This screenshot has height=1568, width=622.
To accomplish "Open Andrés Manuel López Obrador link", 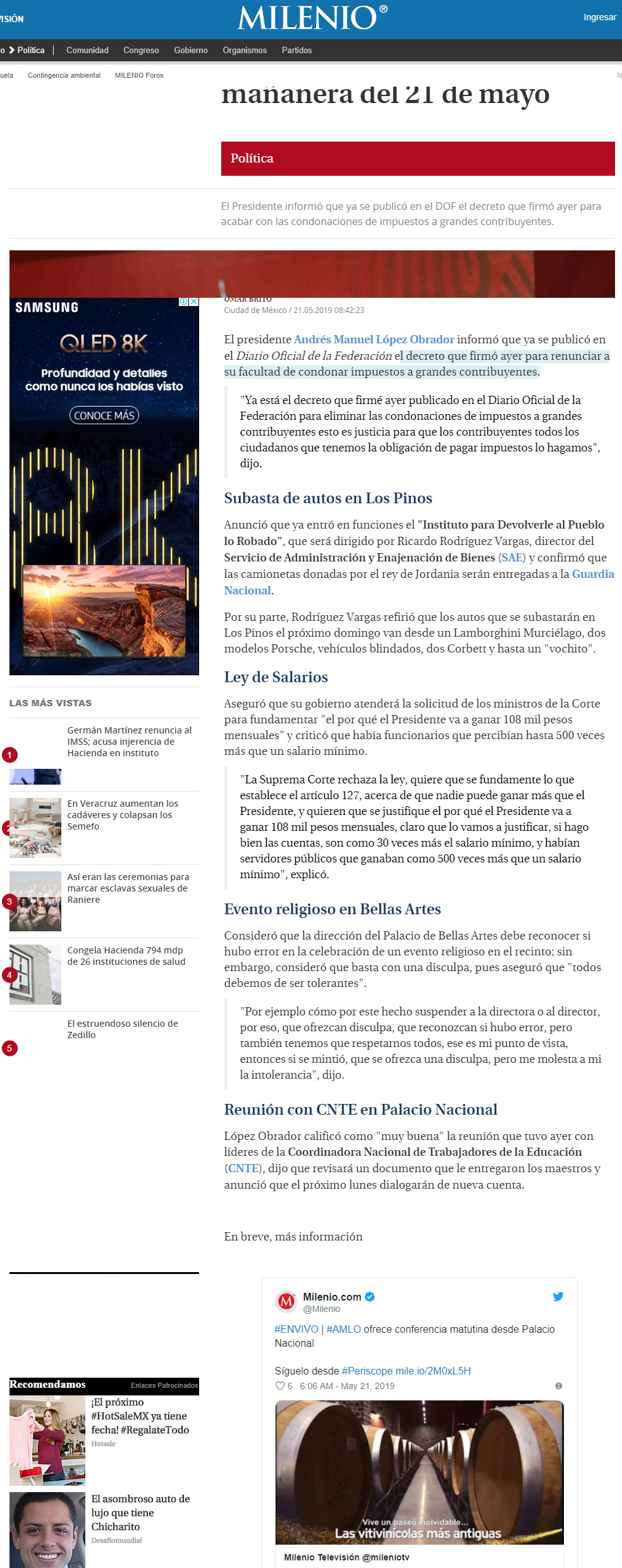I will click(x=374, y=340).
